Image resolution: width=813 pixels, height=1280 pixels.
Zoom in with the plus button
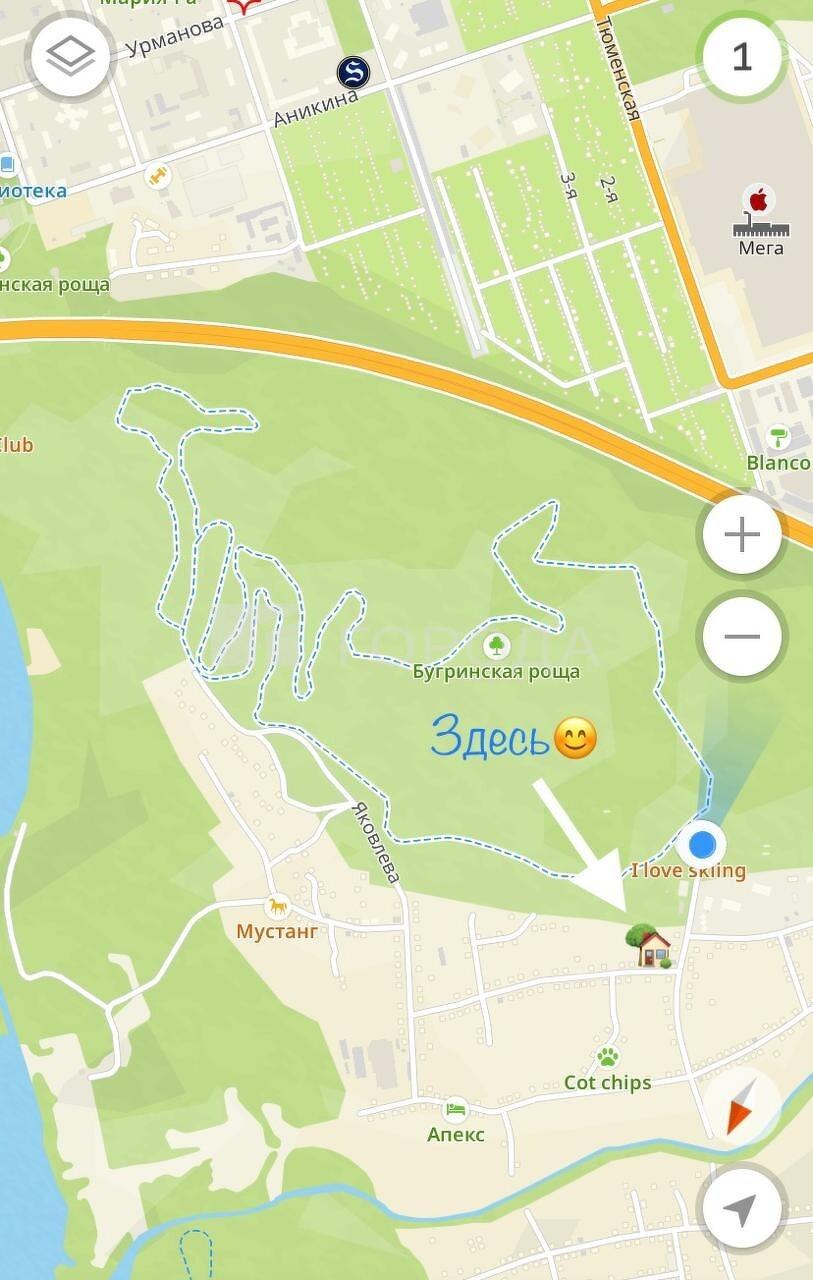point(741,535)
